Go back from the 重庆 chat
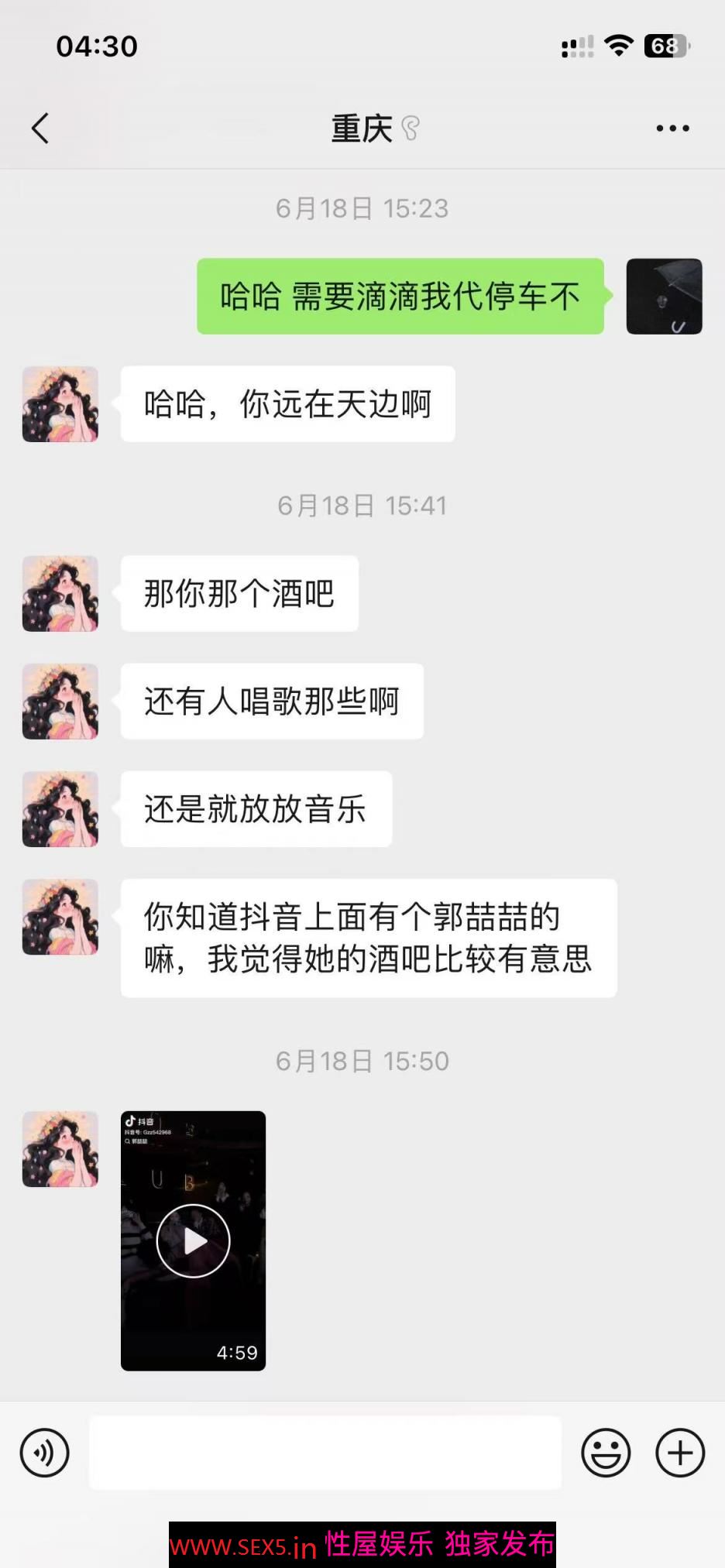The width and height of the screenshot is (725, 1568). pos(40,129)
